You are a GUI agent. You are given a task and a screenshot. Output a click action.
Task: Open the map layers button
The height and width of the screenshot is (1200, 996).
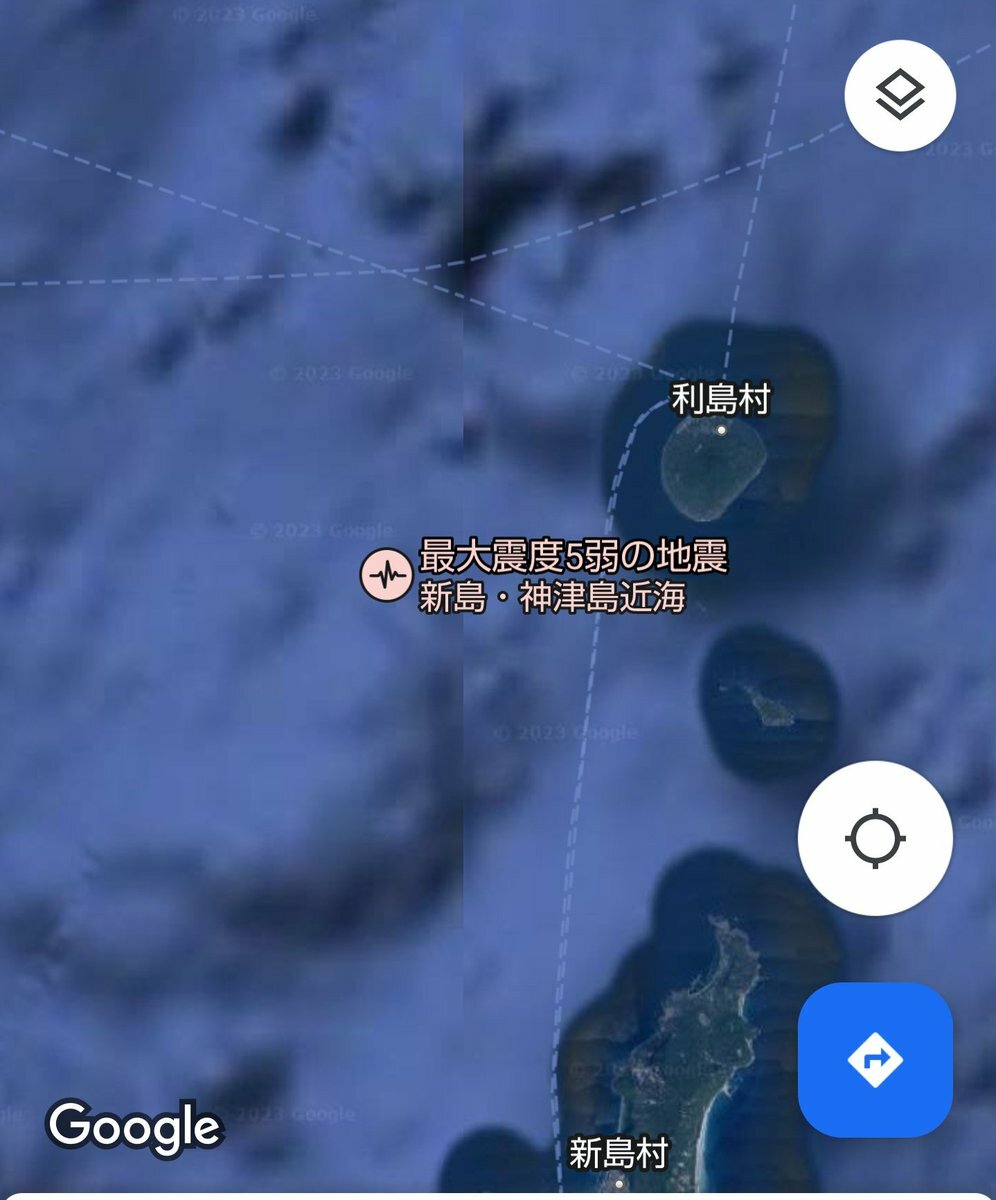(900, 96)
